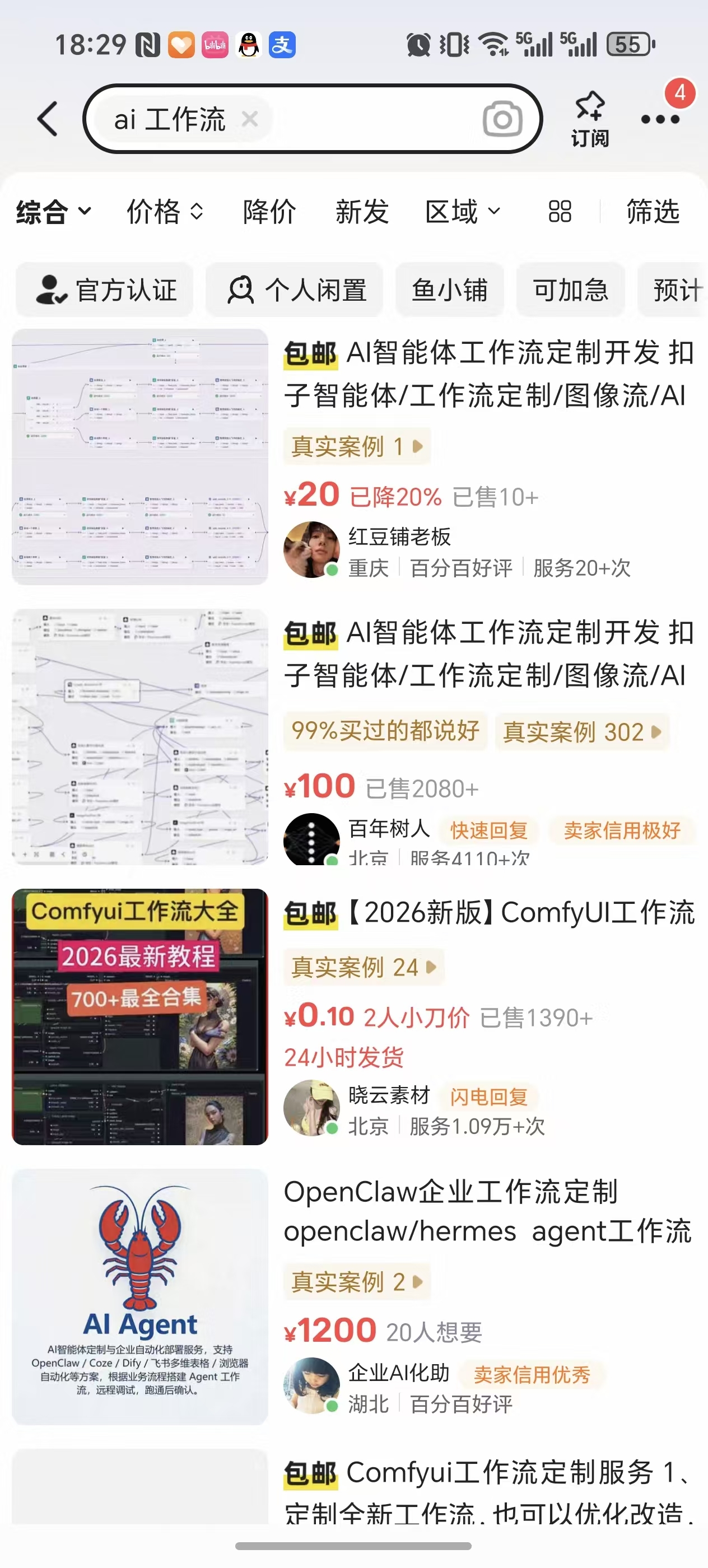Open the ComfyUI工作流 ¥0.10 listing
Screen dimensions: 708x1568
353,1016
